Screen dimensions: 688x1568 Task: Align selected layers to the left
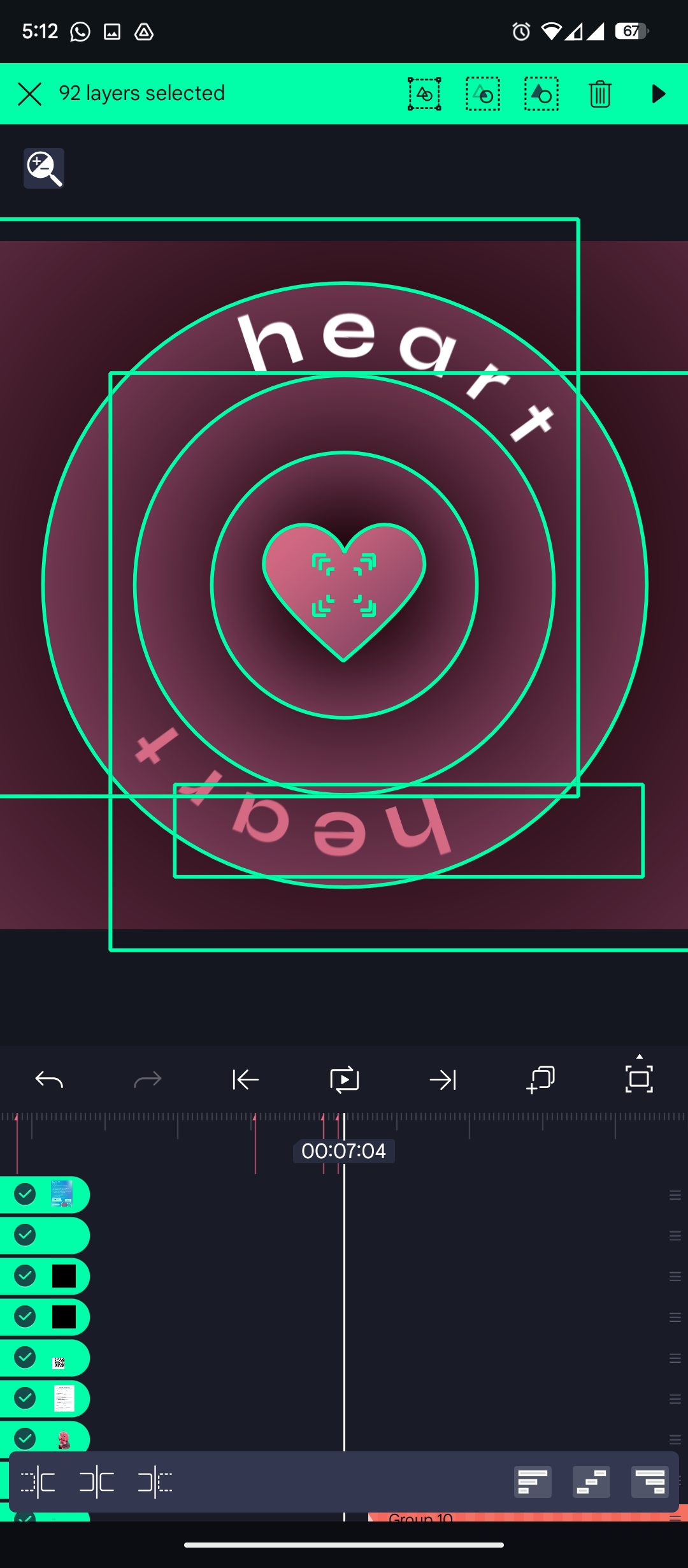pyautogui.click(x=533, y=1482)
